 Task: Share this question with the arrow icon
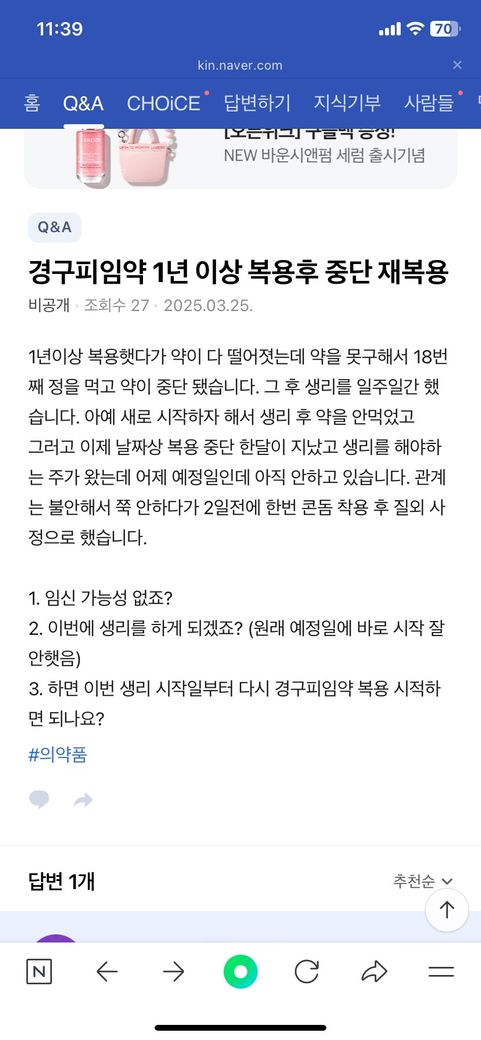tap(83, 800)
